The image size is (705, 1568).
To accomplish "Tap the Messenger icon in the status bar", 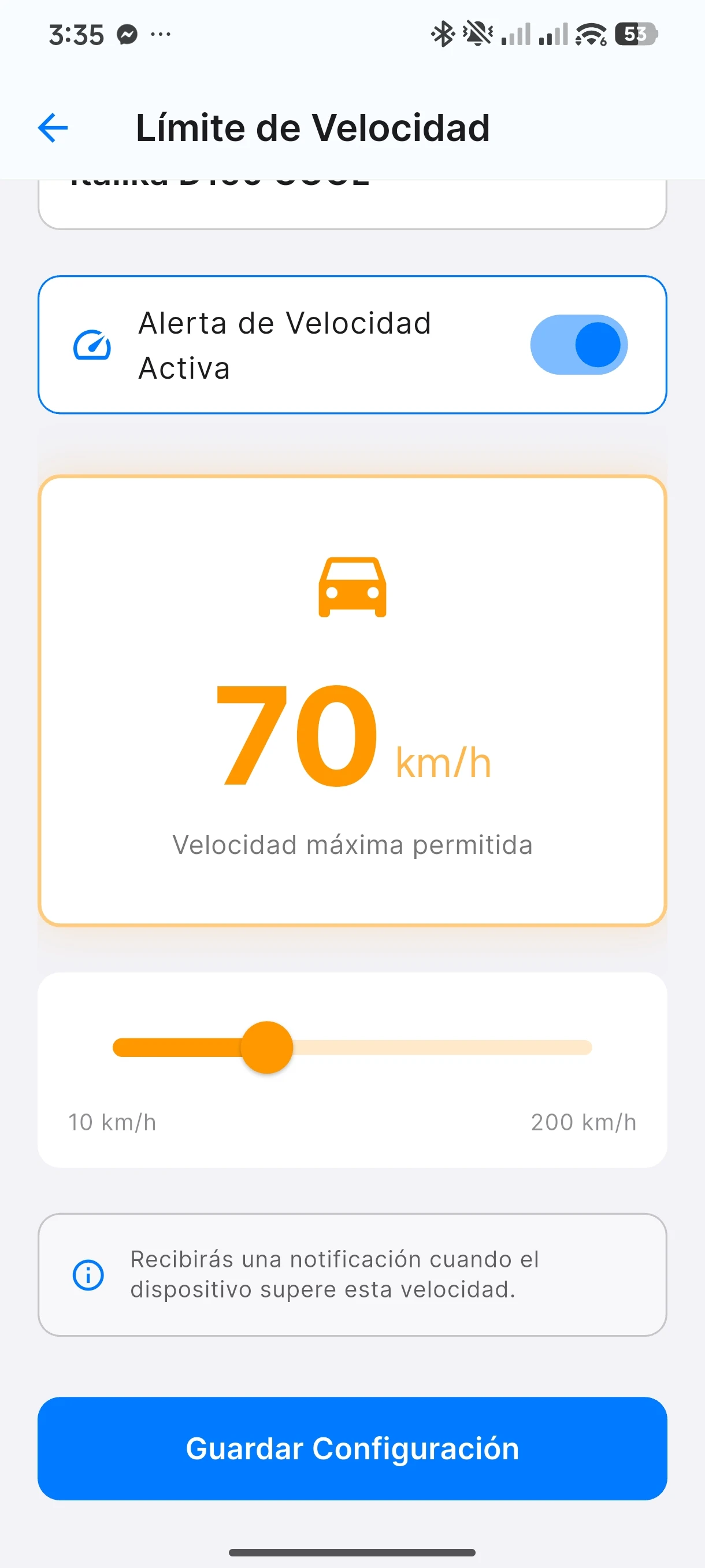I will (x=126, y=35).
